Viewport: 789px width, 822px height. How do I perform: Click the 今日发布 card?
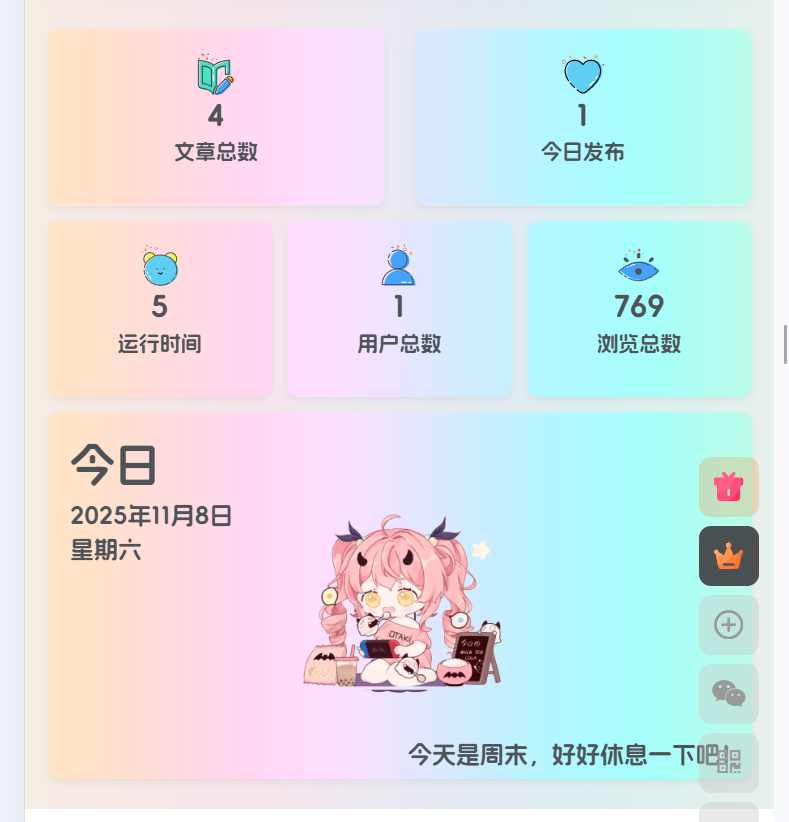pos(582,117)
